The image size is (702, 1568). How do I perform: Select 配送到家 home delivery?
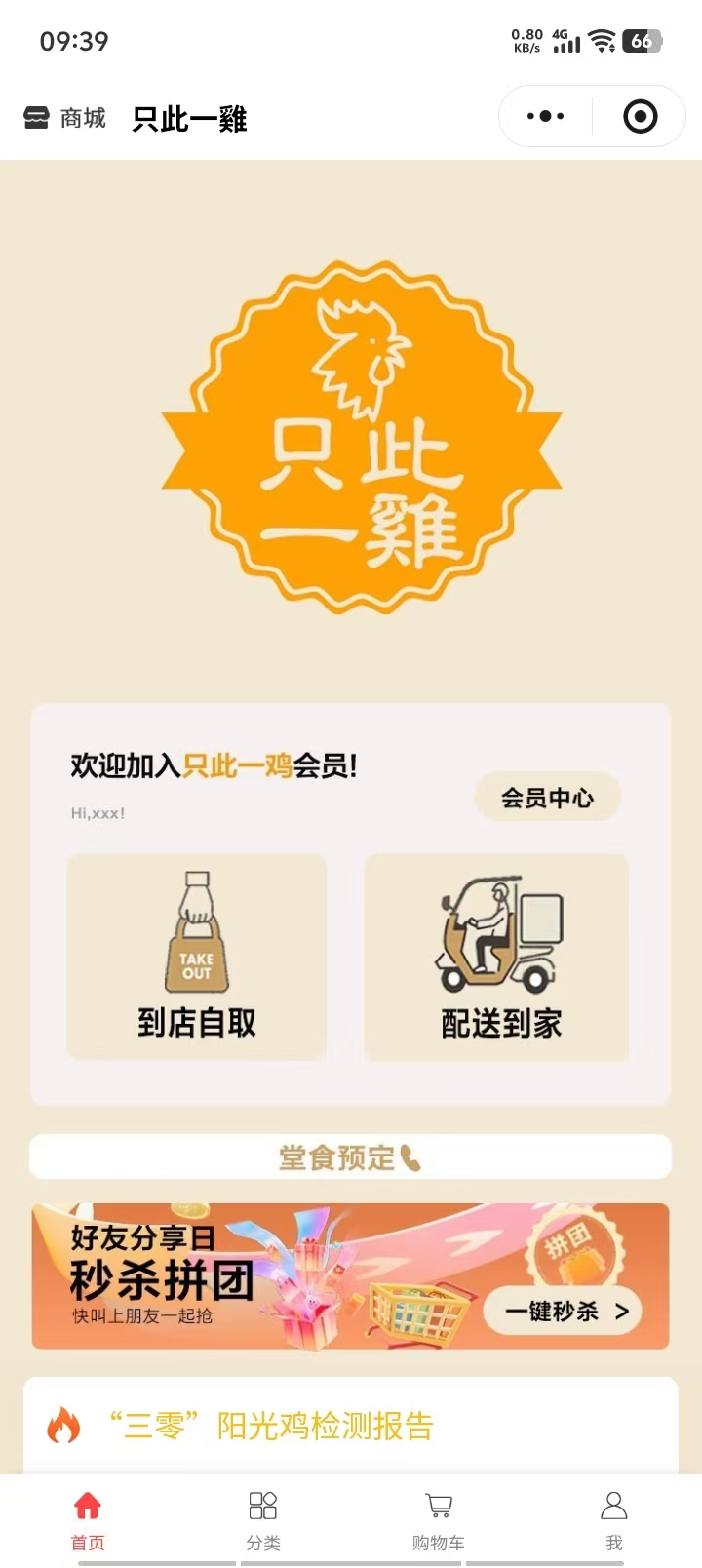point(496,957)
